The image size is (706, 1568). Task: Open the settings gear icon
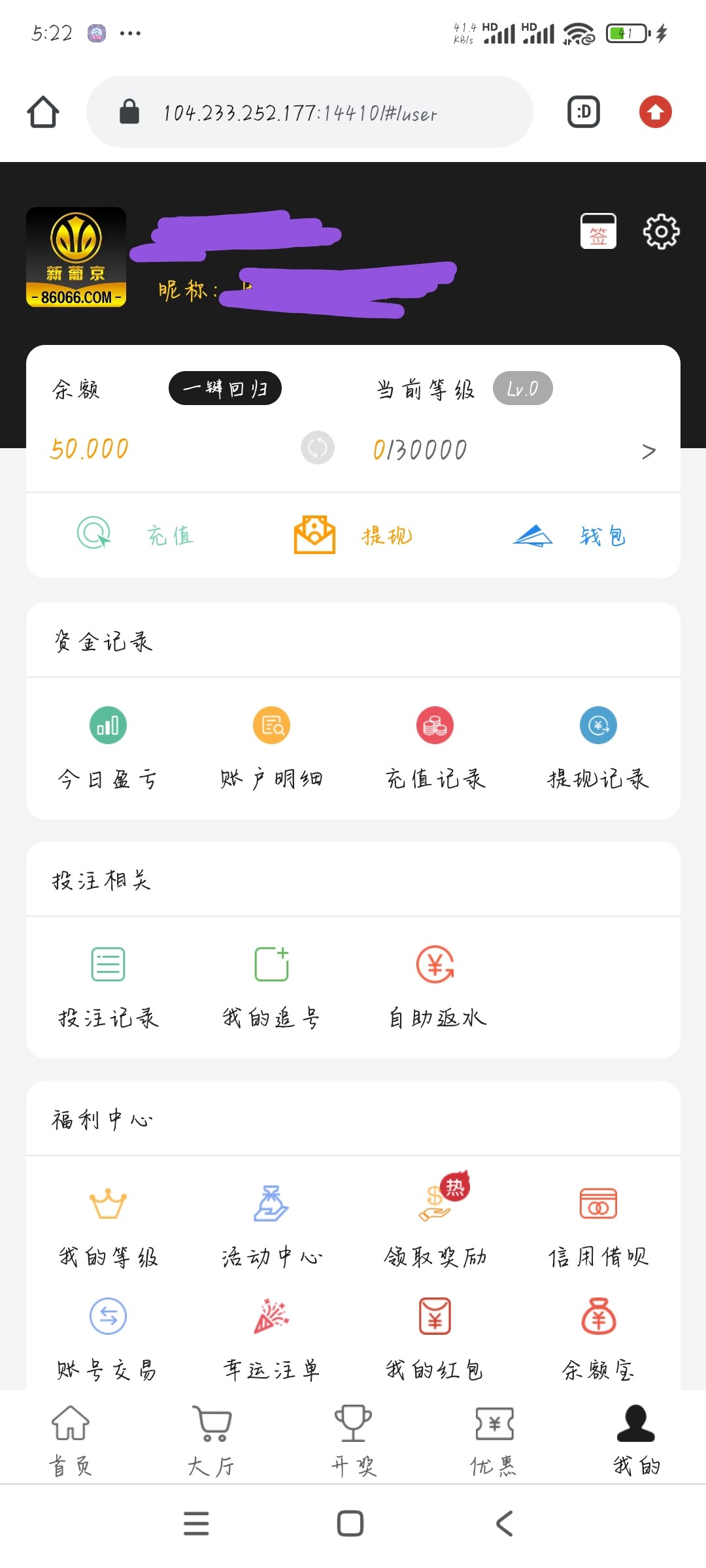coord(661,231)
